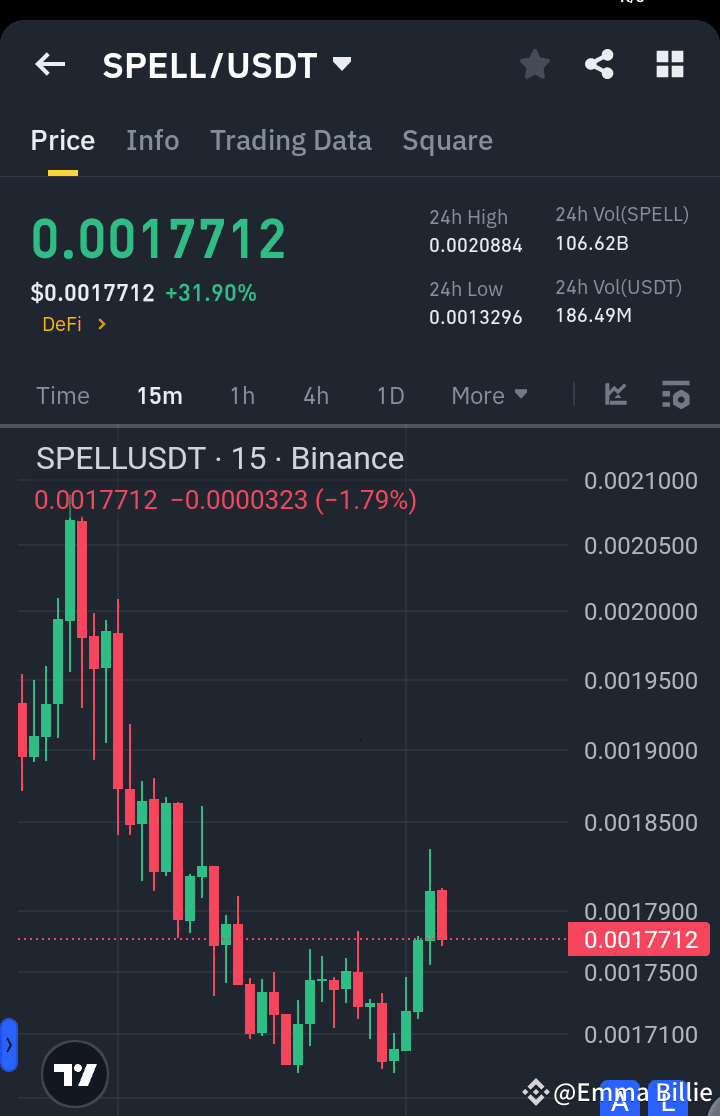Share the SPELL/USDT chart
The width and height of the screenshot is (720, 1116).
coord(599,63)
